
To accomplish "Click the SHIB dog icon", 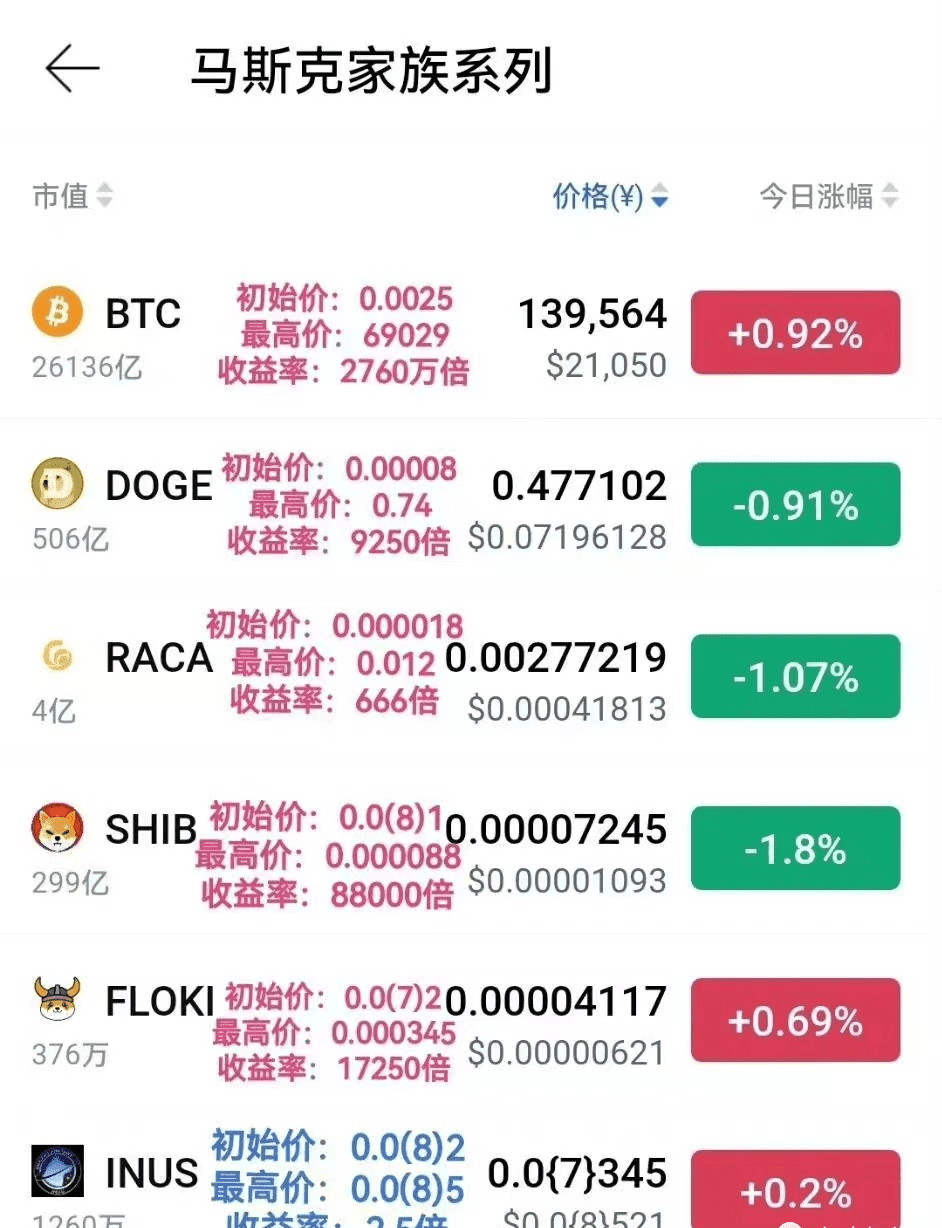I will pyautogui.click(x=57, y=829).
